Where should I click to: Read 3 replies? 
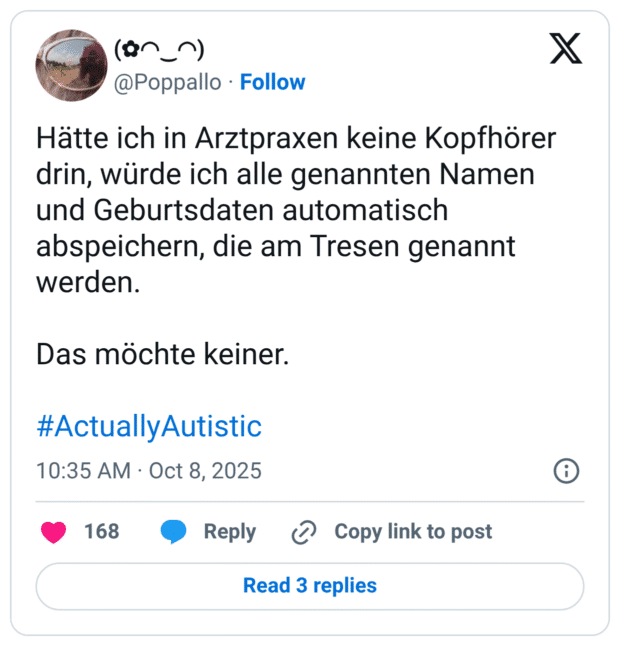[x=309, y=585]
